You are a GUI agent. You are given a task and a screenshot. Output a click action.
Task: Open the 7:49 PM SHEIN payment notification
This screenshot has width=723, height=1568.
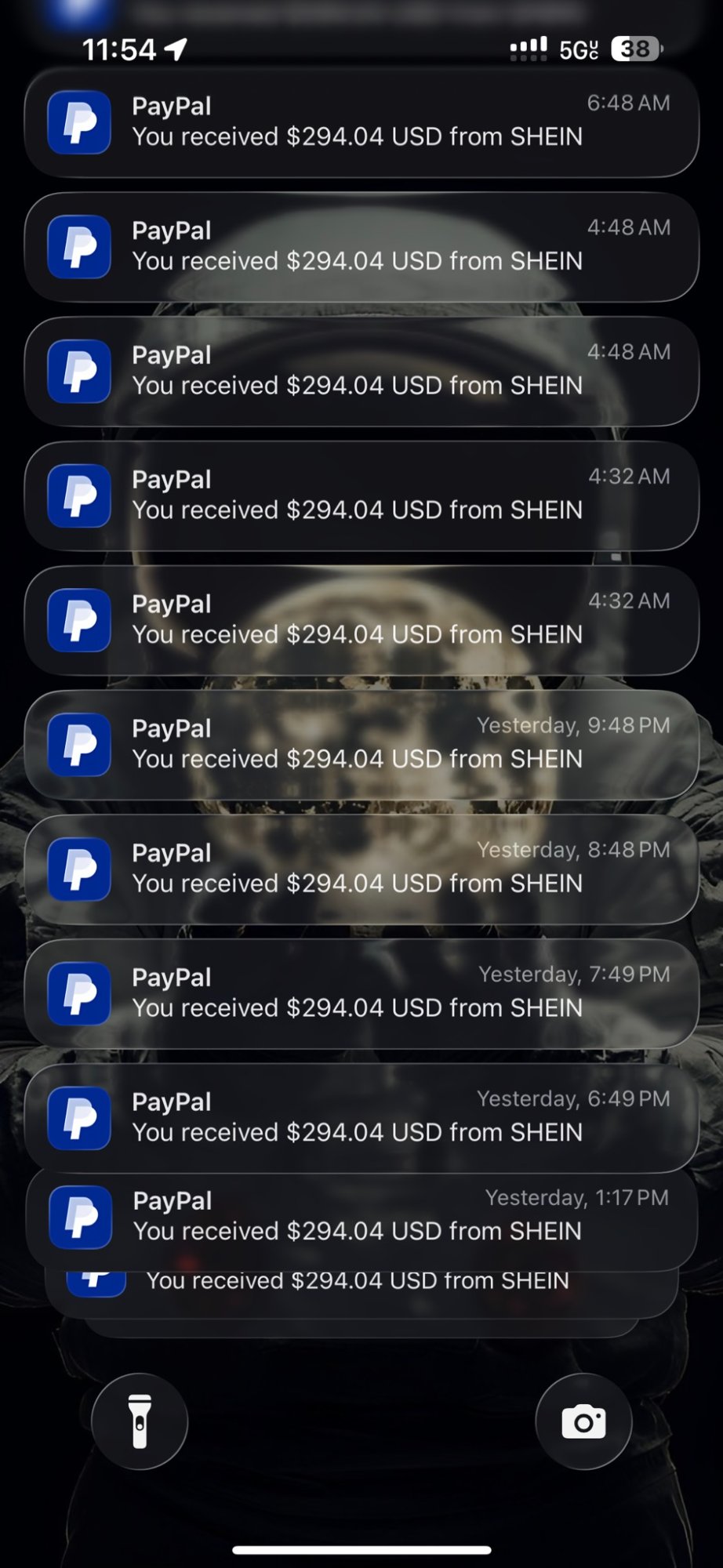[361, 996]
